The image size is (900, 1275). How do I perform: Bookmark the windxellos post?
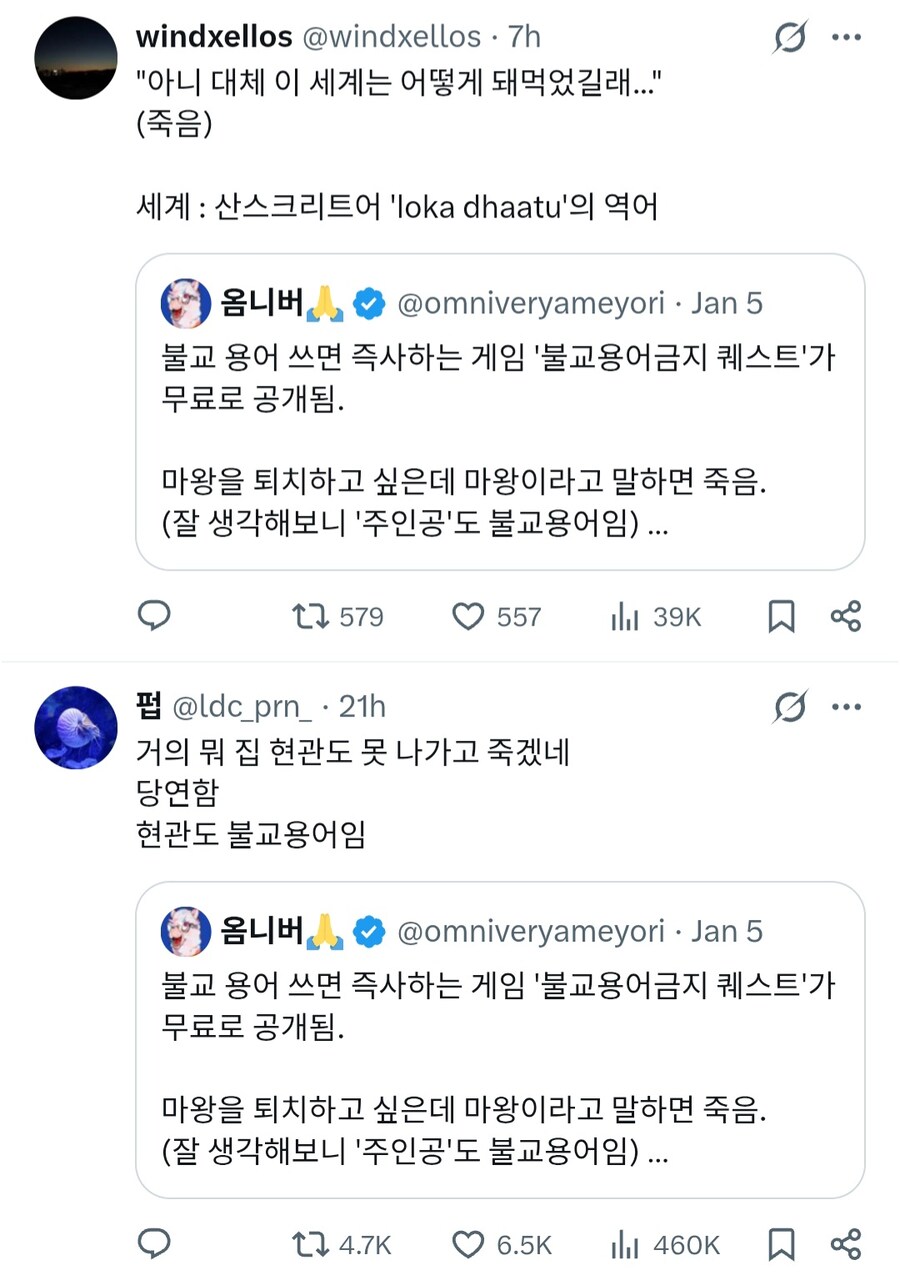781,617
